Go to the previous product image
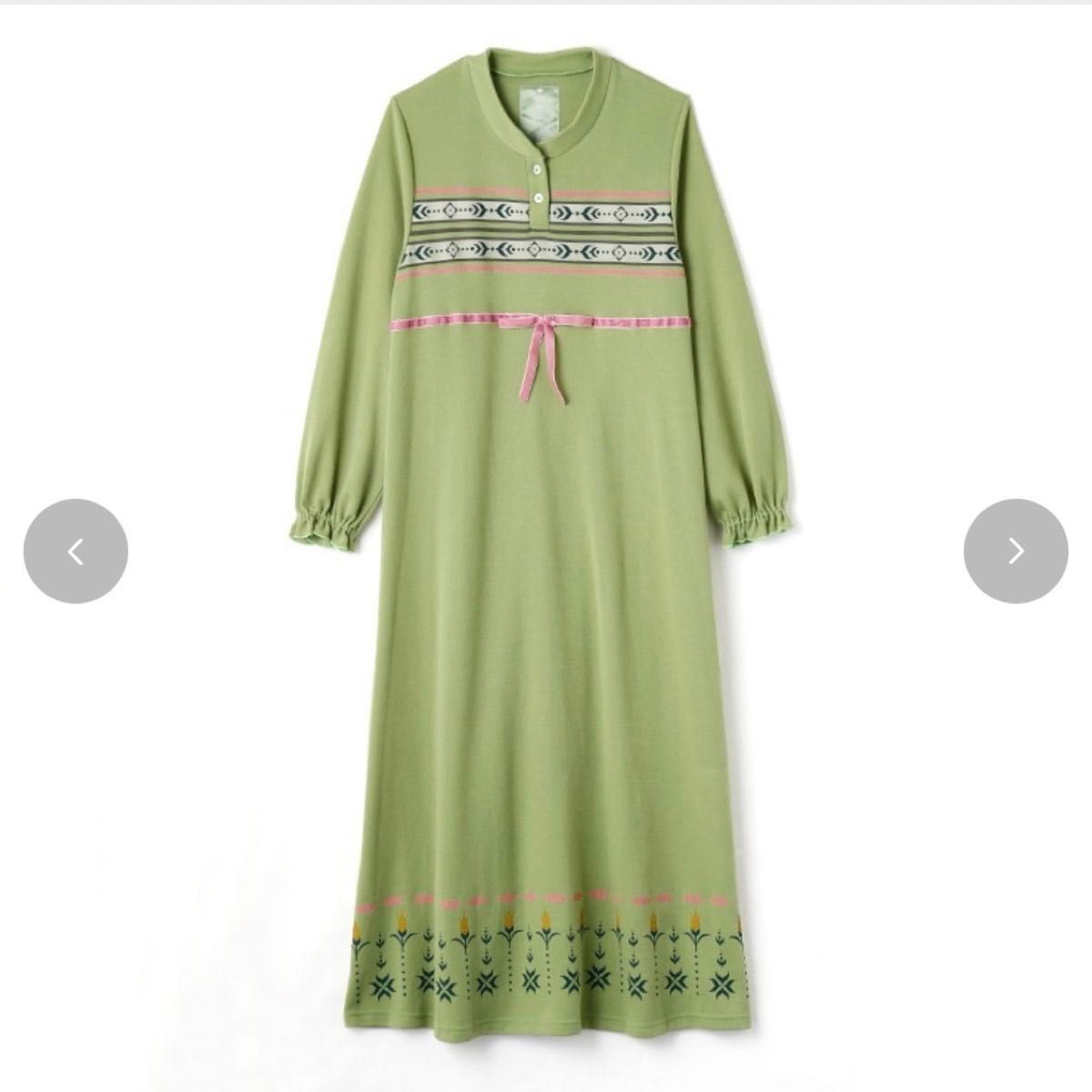Screen dimensions: 1092x1092 pos(76,551)
